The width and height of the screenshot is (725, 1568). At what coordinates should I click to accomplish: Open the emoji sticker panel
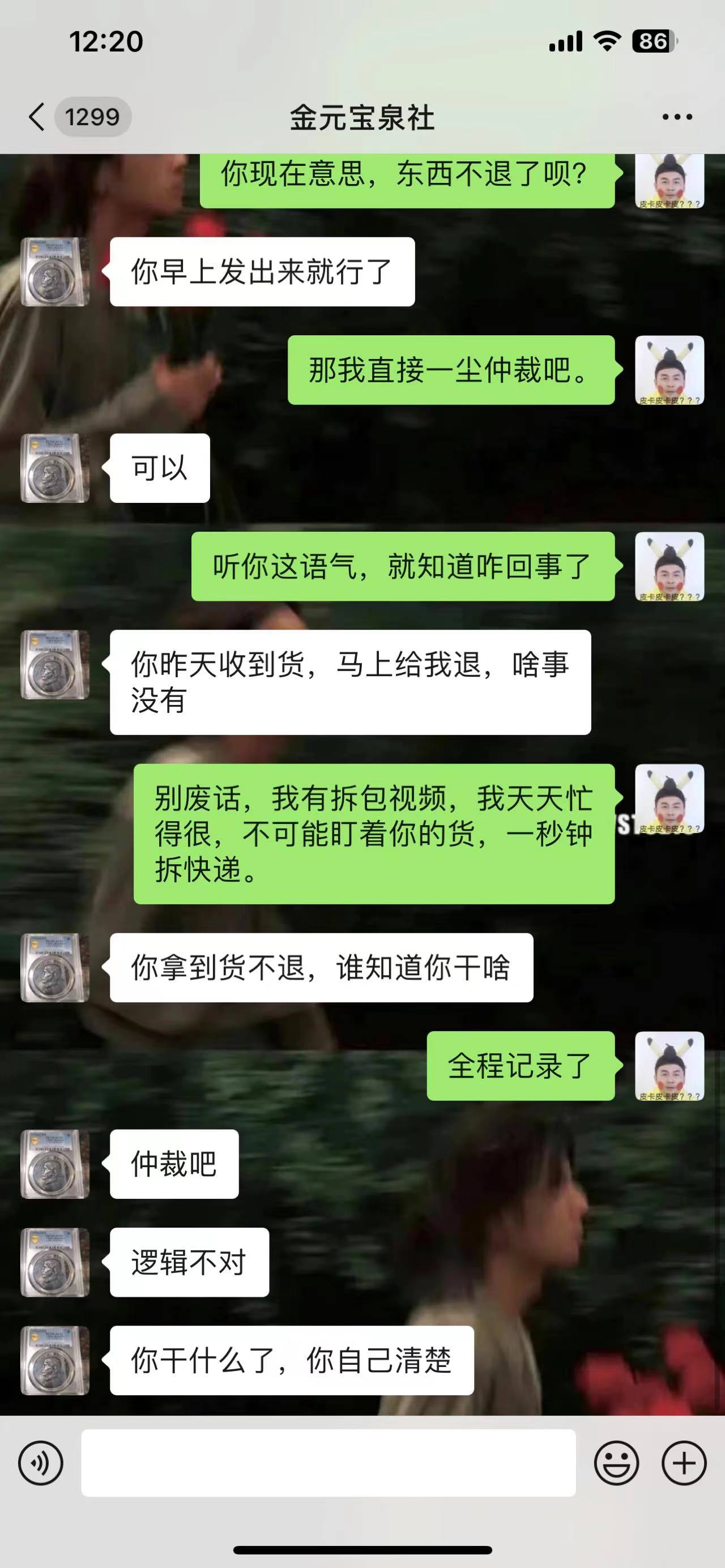pos(617,1463)
